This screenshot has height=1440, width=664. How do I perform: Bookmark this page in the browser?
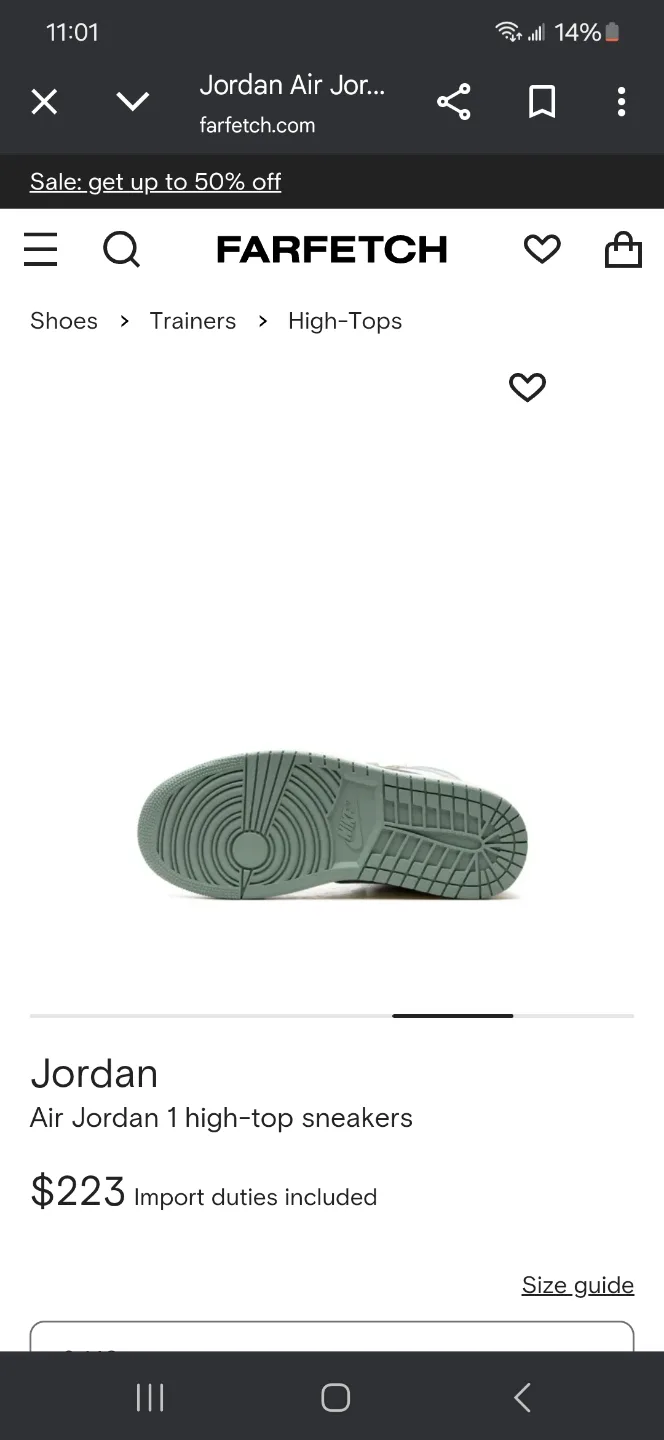(541, 101)
